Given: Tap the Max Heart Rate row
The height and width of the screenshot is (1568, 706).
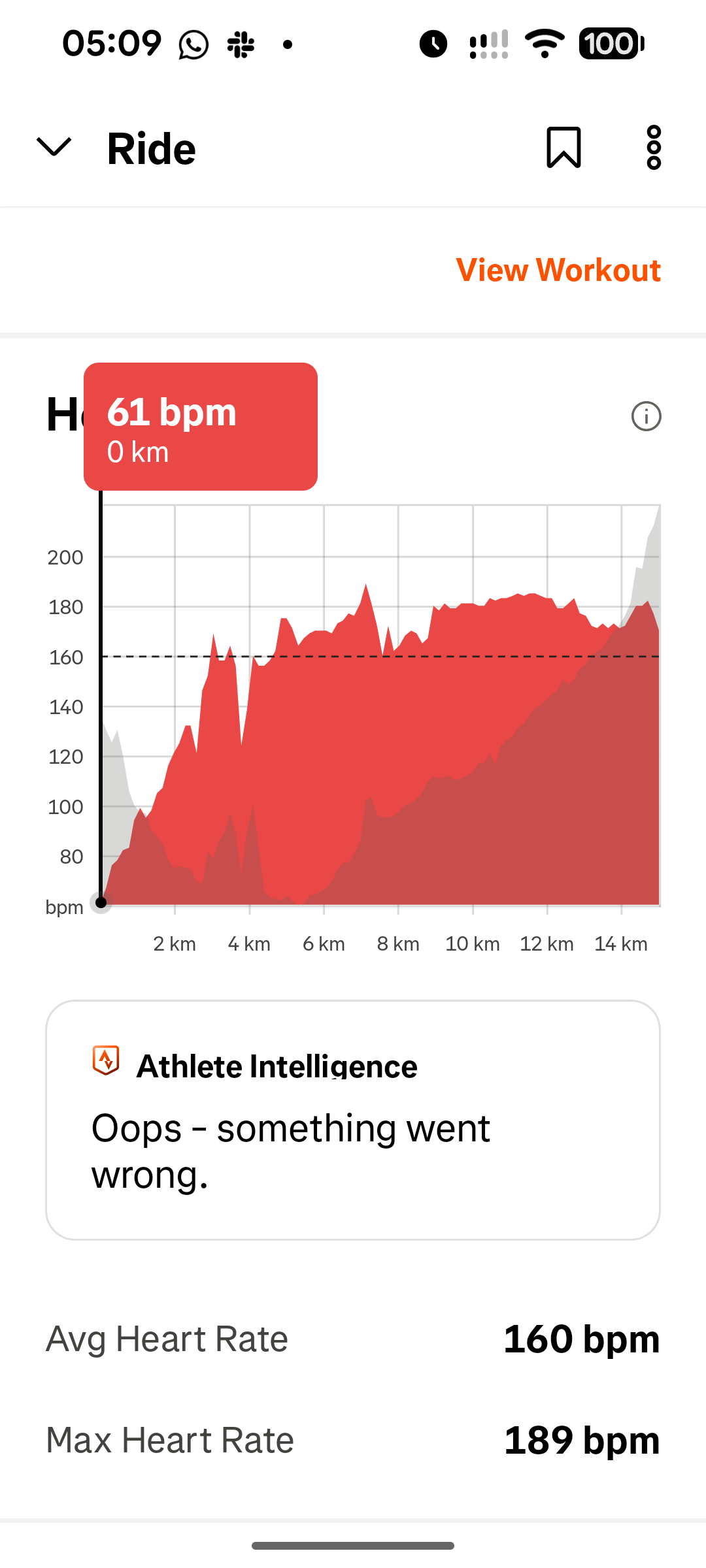Looking at the screenshot, I should click(353, 1439).
